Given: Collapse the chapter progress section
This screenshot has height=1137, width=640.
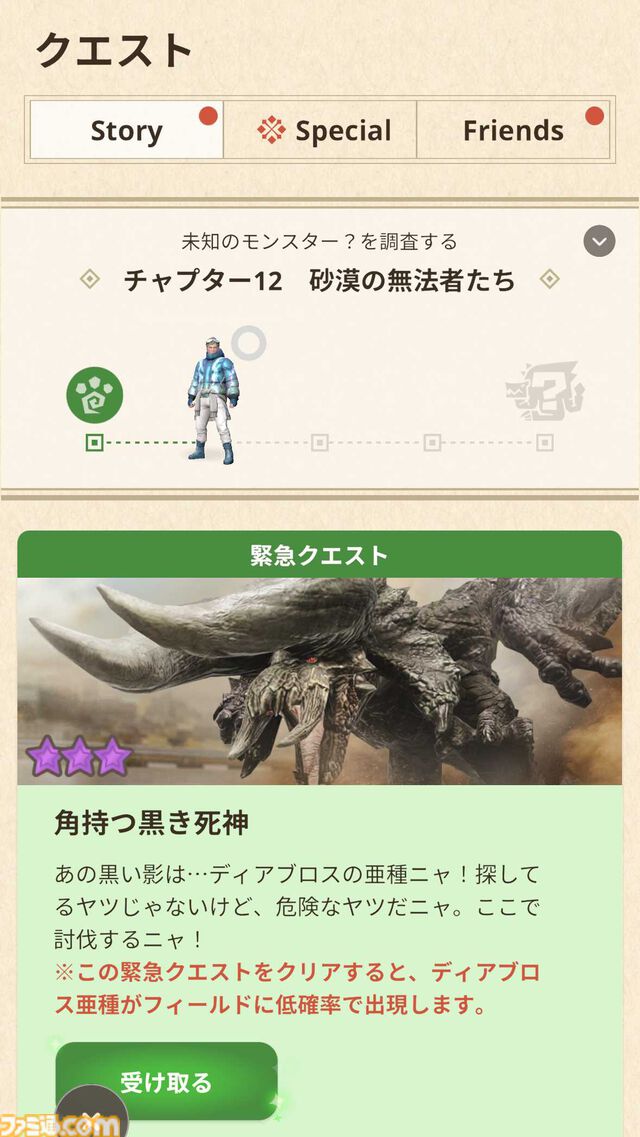Looking at the screenshot, I should pos(598,241).
